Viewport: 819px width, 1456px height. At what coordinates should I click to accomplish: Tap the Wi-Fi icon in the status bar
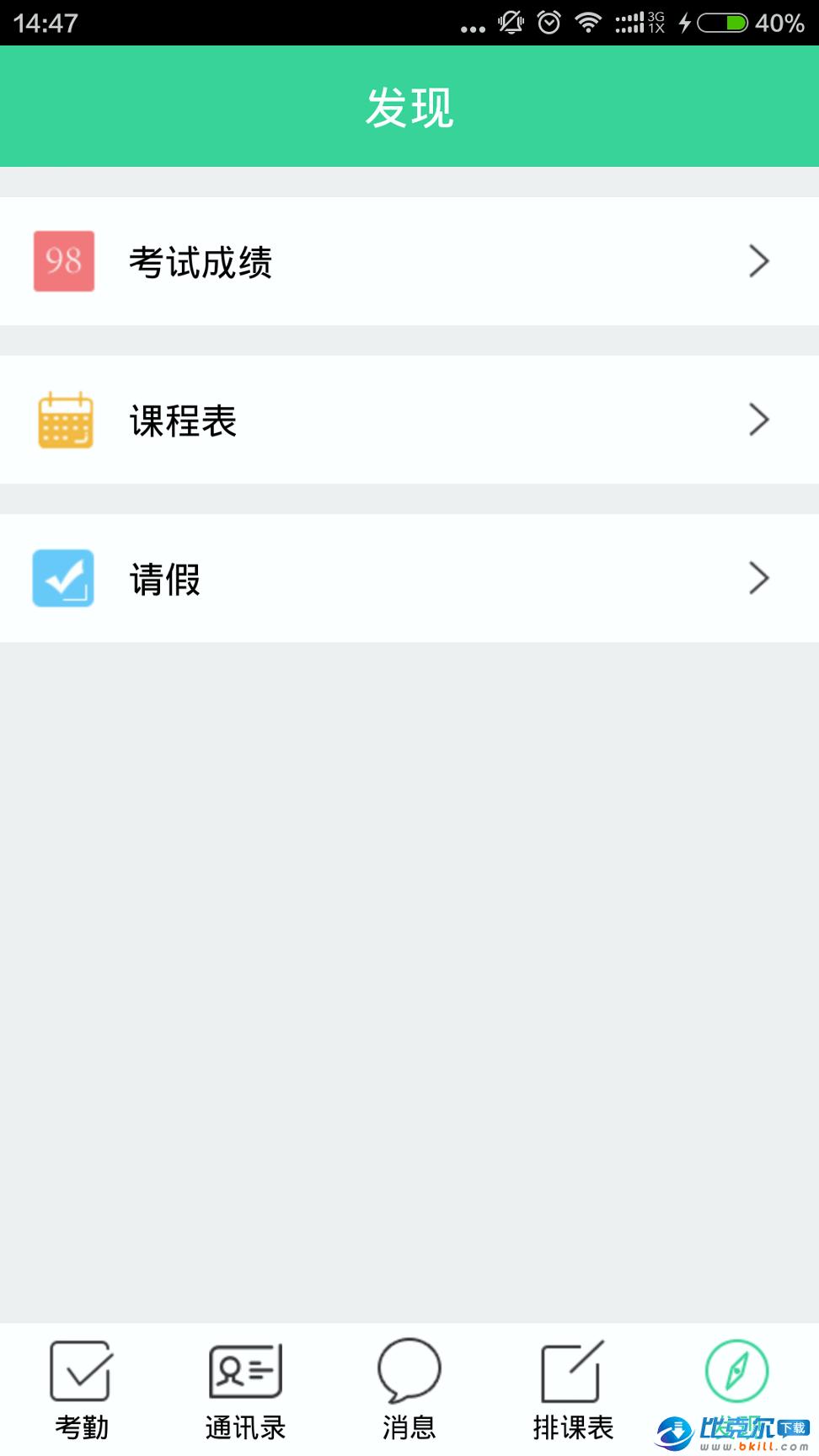pos(590,24)
